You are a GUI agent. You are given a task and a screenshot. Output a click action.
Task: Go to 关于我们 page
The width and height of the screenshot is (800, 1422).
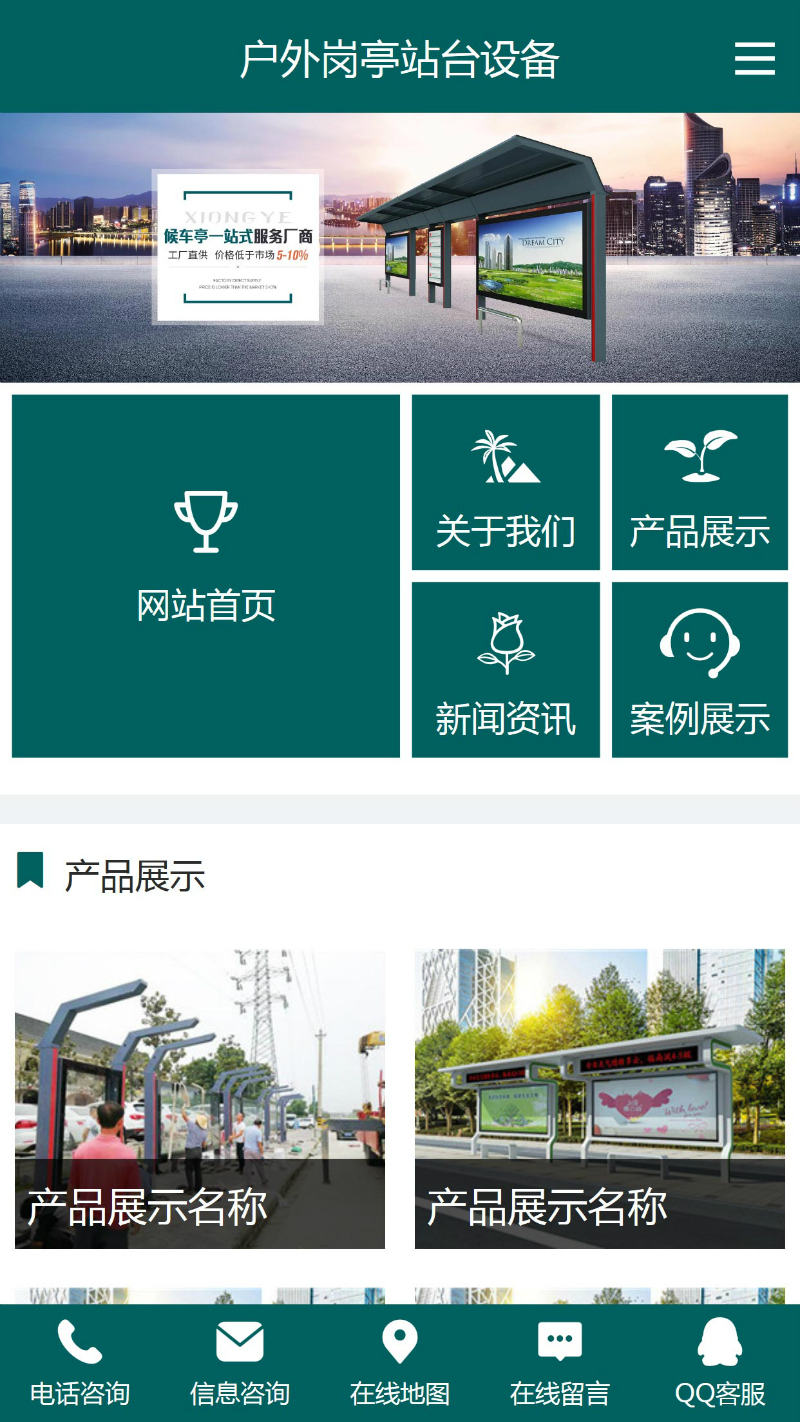(x=506, y=483)
